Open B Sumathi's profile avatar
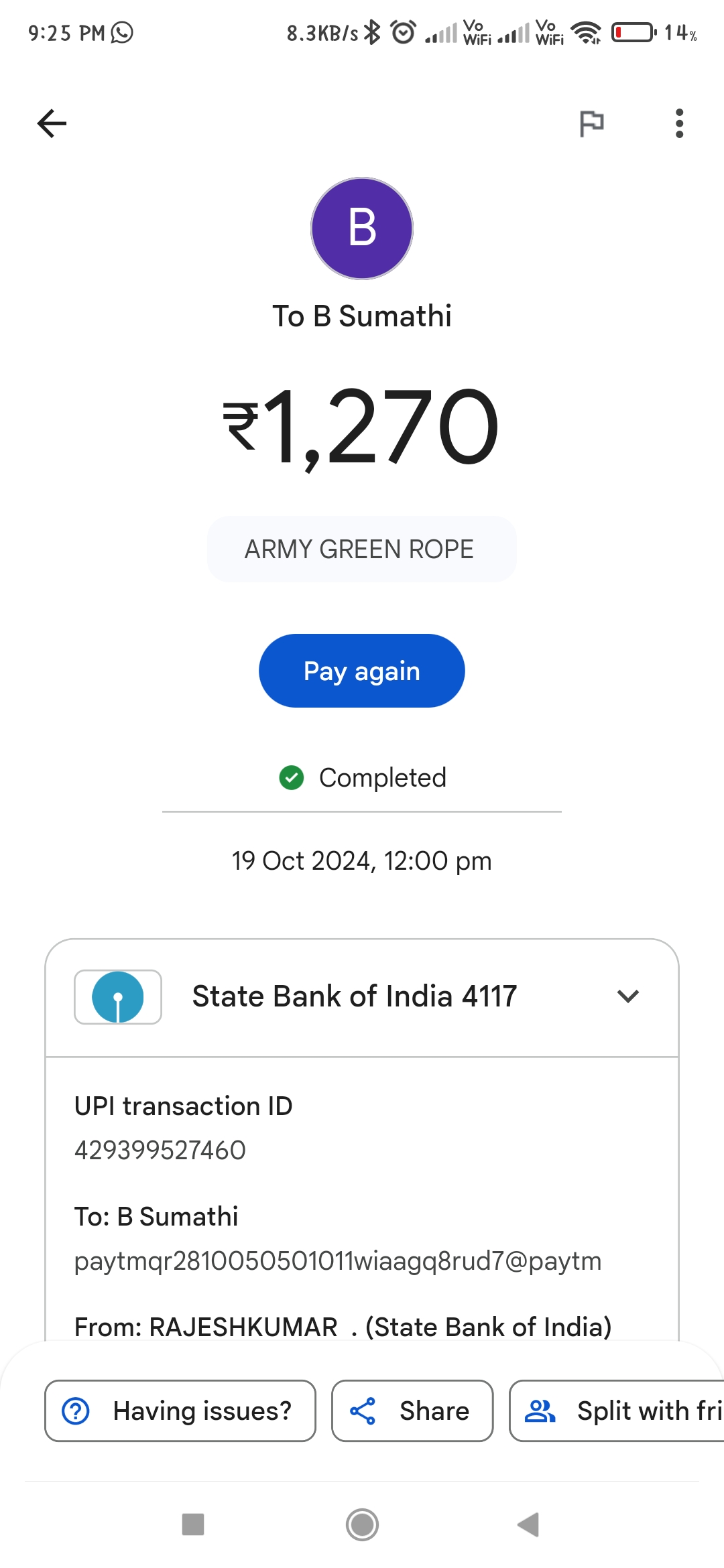The height and width of the screenshot is (1568, 724). [362, 228]
